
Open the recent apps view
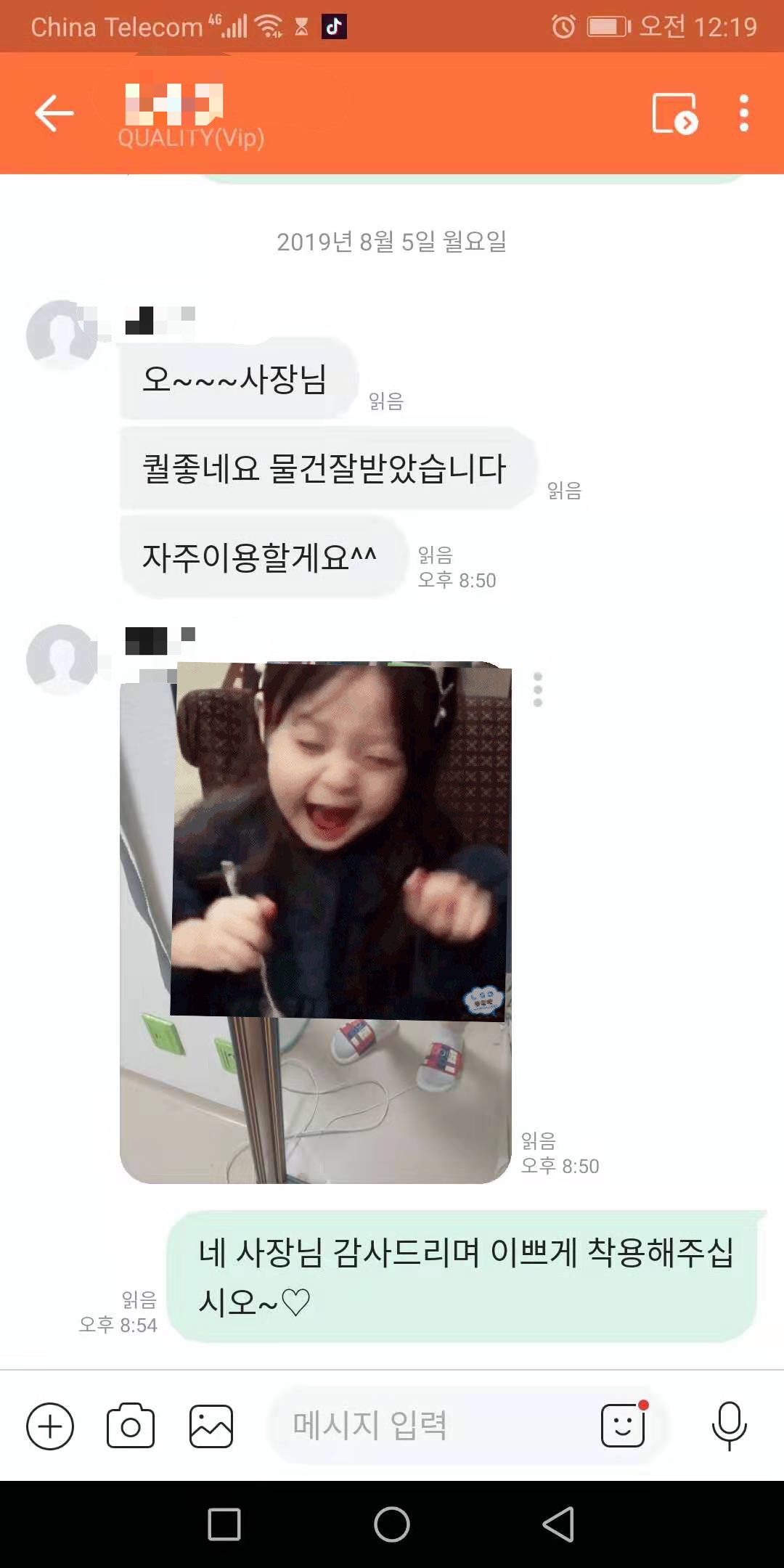(x=224, y=1524)
